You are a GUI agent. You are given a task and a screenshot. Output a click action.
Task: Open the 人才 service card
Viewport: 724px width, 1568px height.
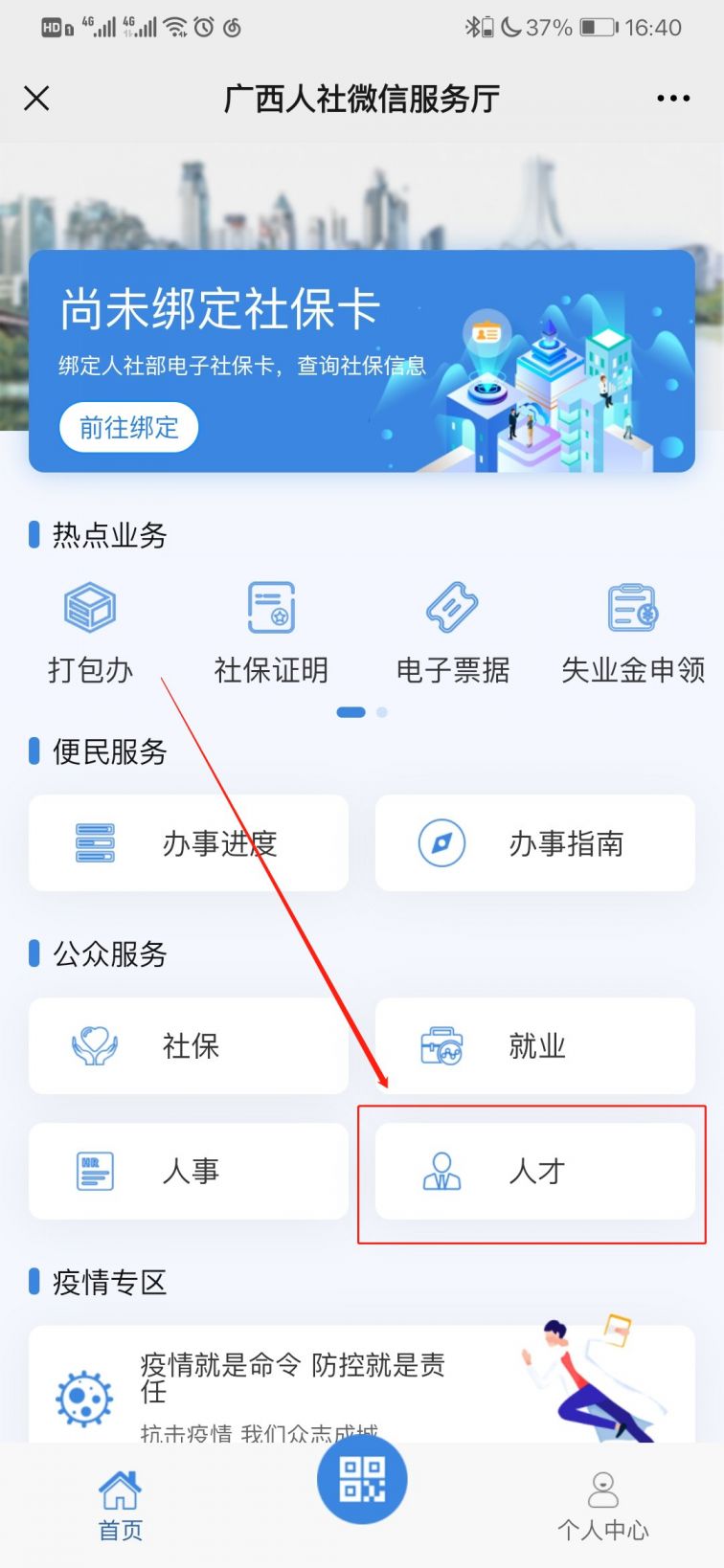(x=534, y=1171)
